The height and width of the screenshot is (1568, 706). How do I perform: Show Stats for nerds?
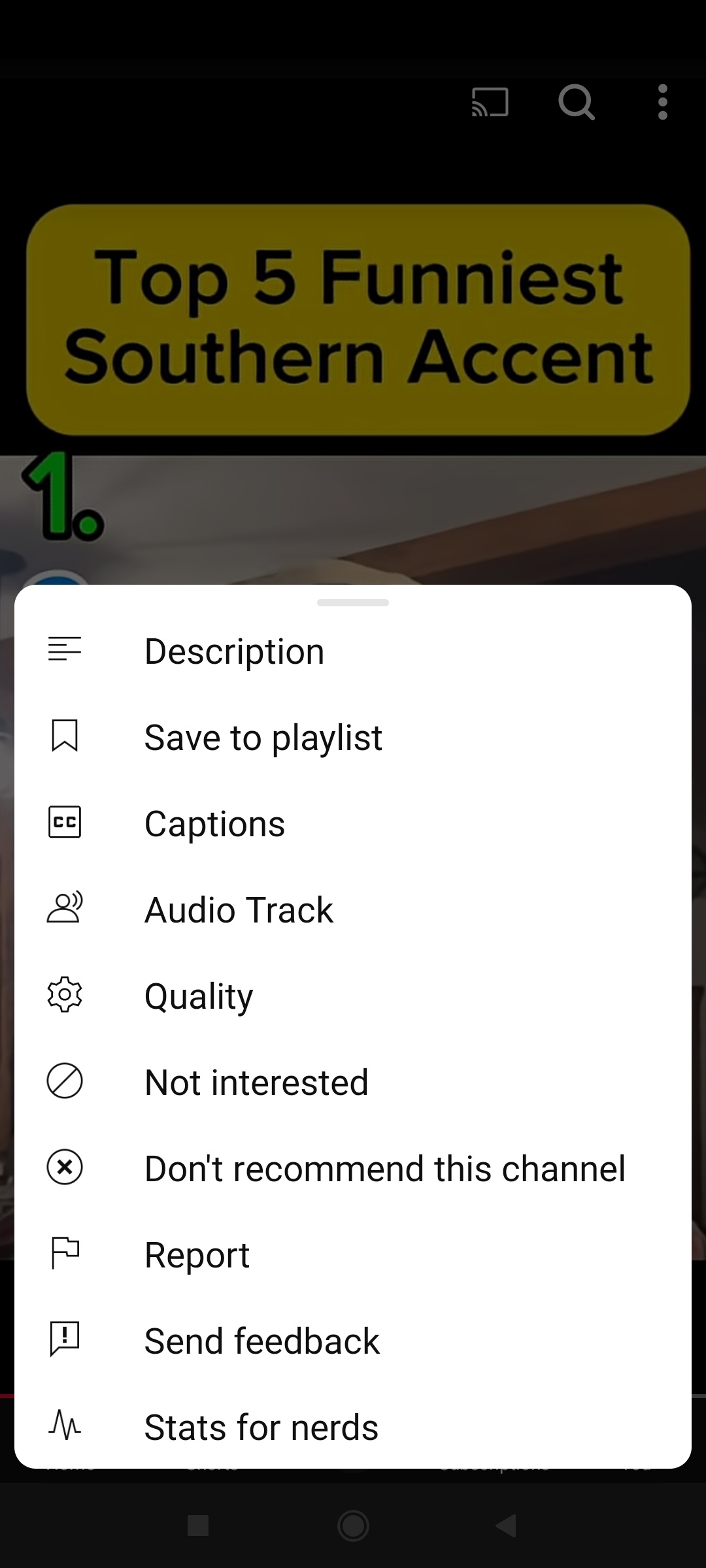261,1428
